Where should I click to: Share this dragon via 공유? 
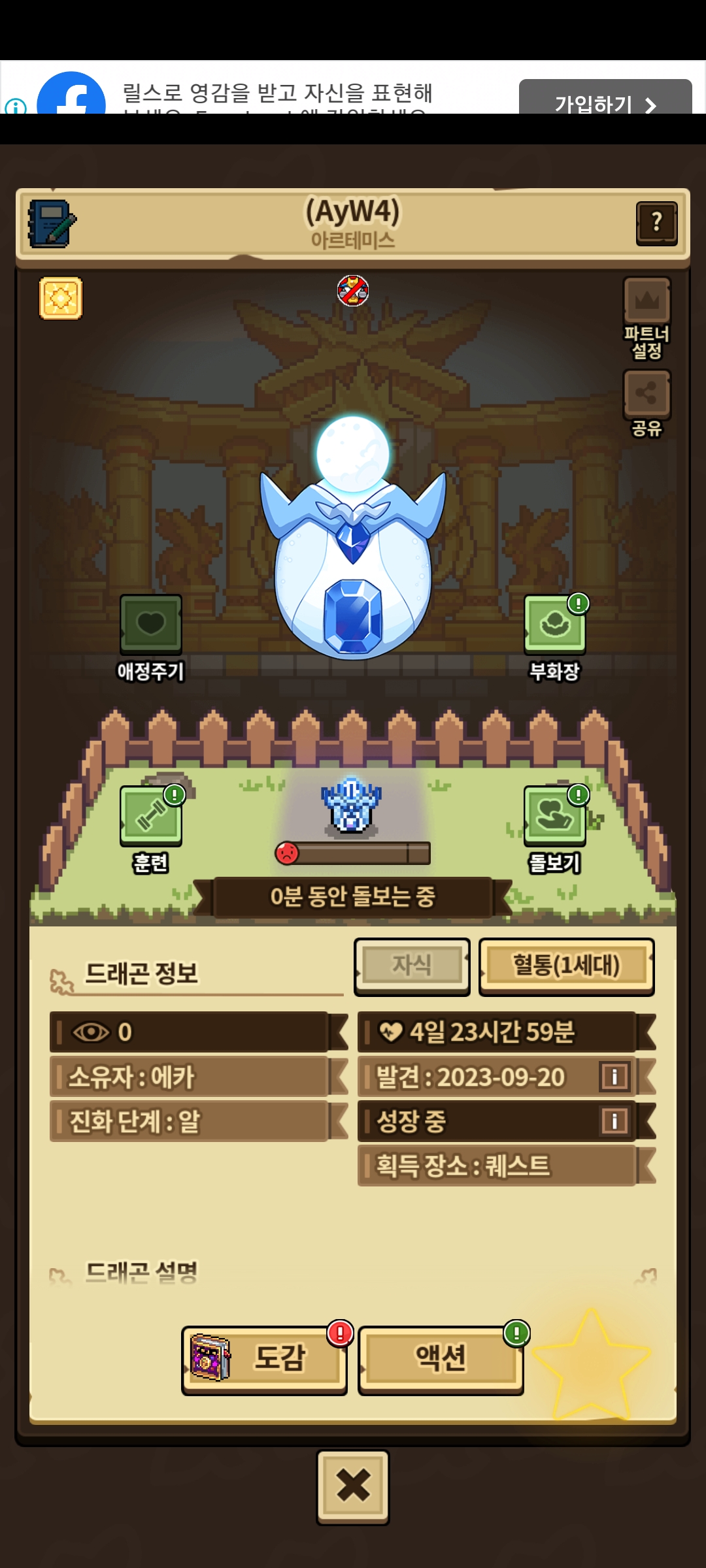tap(647, 402)
